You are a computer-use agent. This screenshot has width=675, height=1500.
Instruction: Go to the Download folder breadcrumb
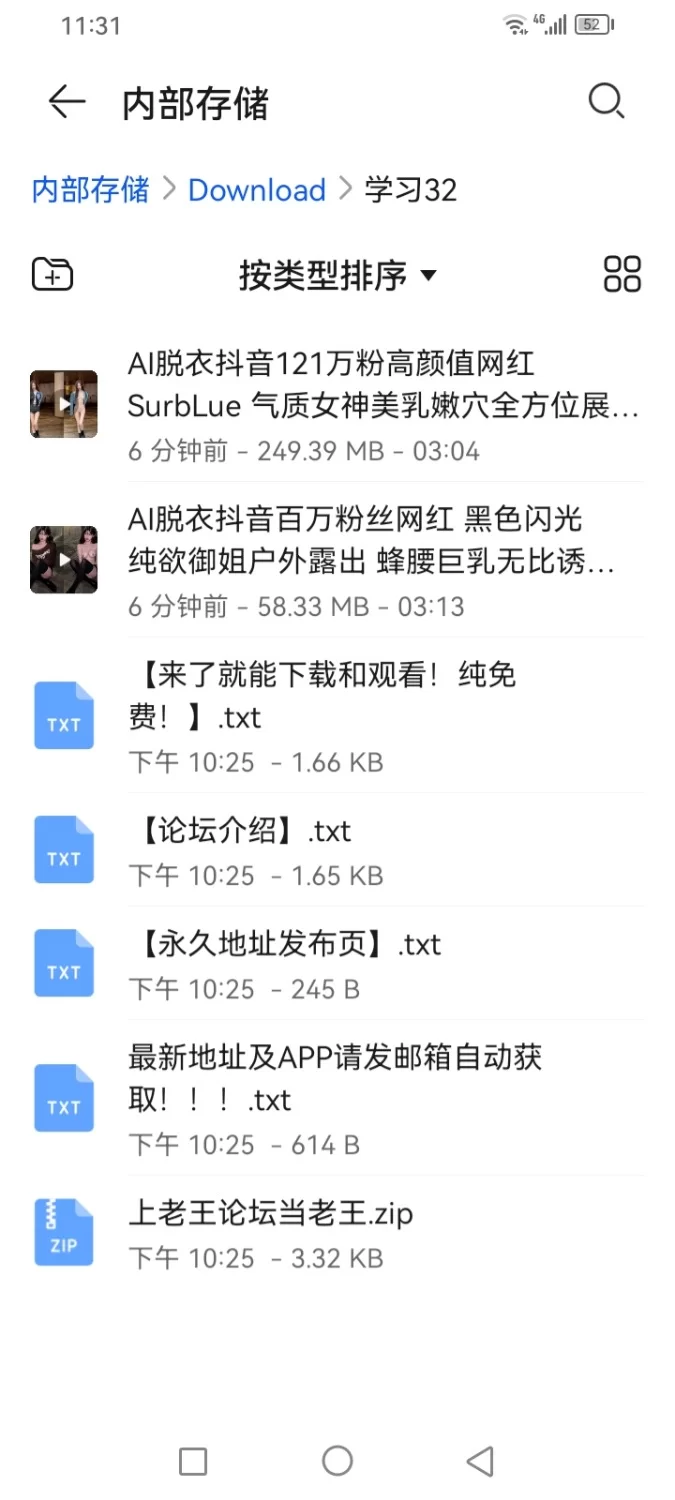pyautogui.click(x=257, y=190)
